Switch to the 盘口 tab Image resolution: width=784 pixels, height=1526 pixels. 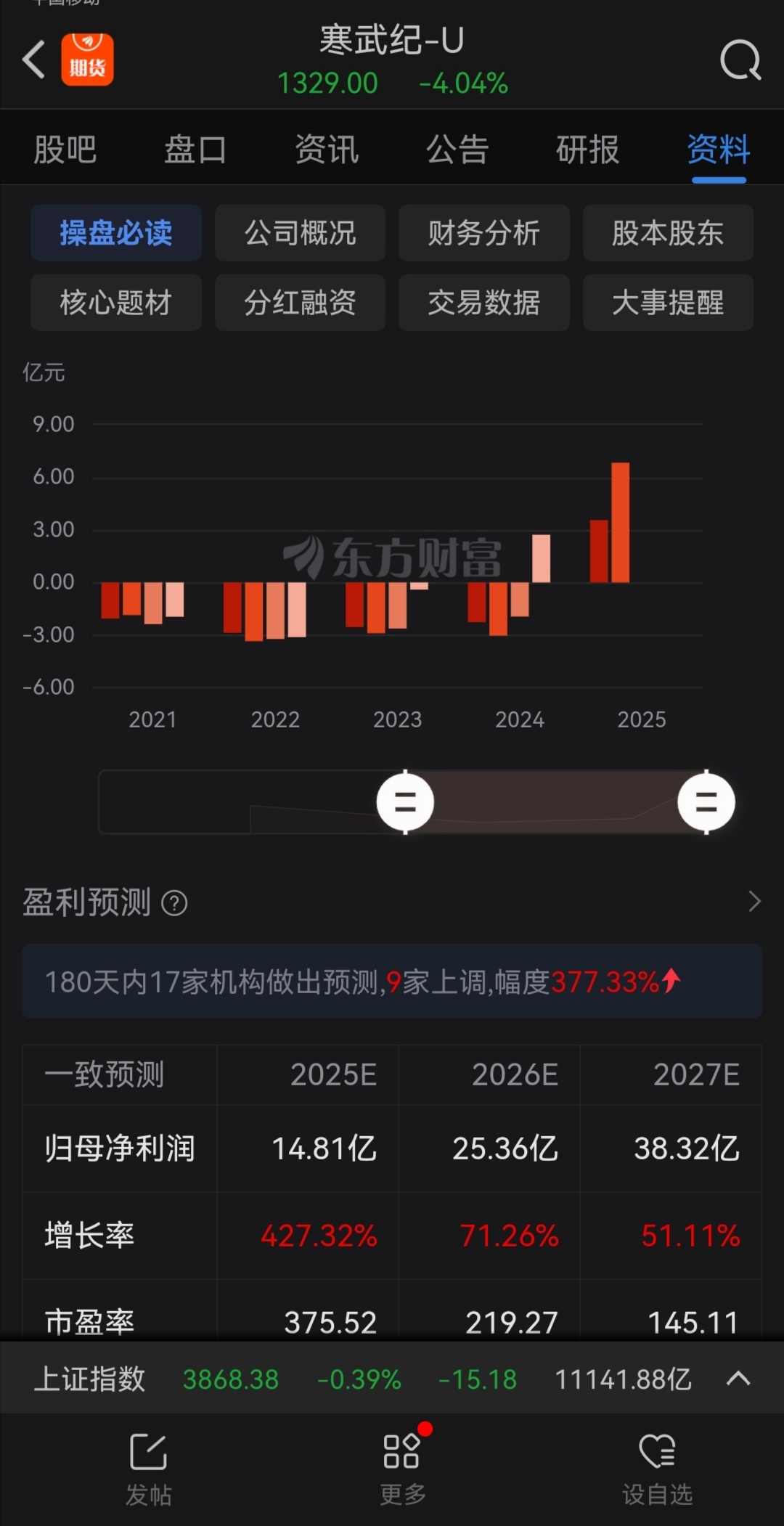point(195,150)
